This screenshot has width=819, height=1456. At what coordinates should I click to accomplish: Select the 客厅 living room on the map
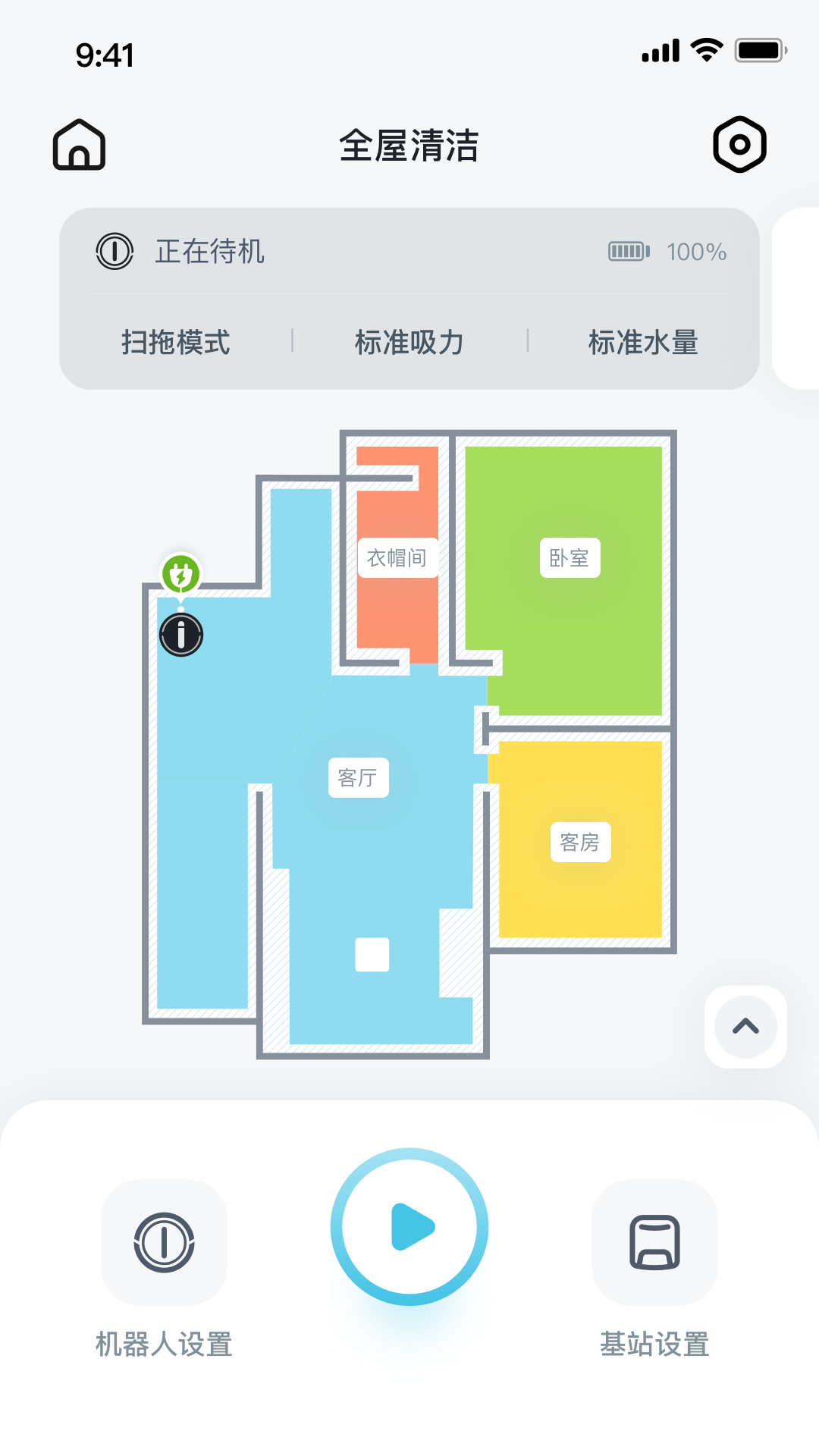tap(359, 777)
